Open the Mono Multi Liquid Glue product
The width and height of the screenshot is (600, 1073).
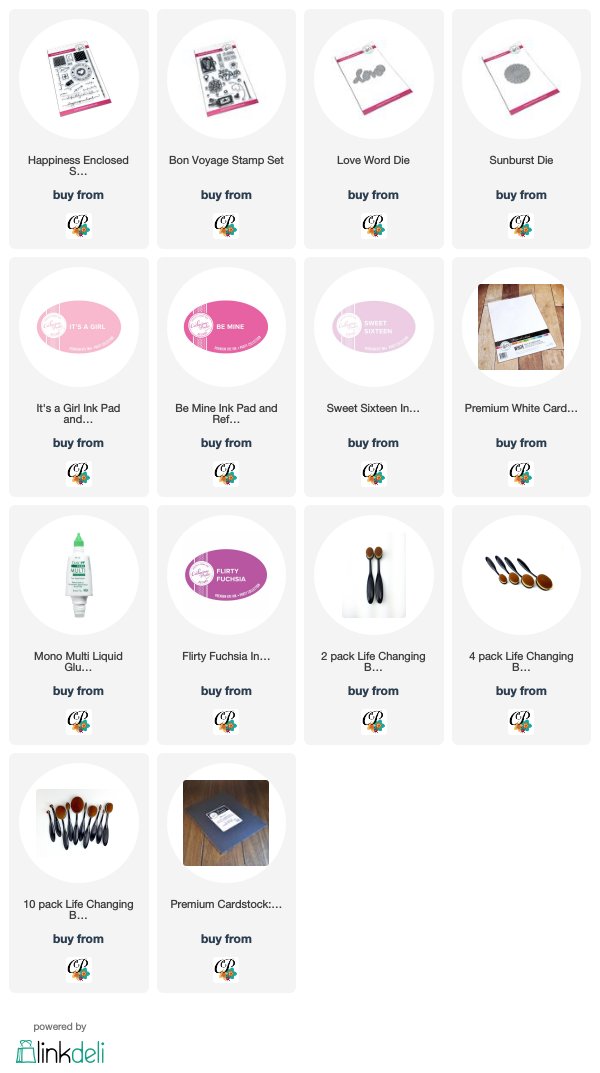79,625
